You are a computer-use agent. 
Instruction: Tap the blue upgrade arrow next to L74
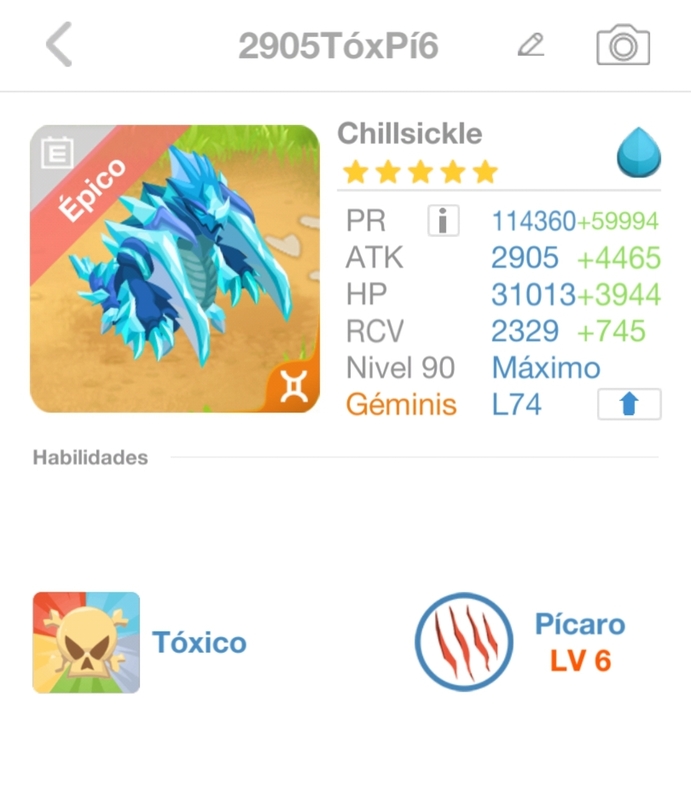(629, 405)
